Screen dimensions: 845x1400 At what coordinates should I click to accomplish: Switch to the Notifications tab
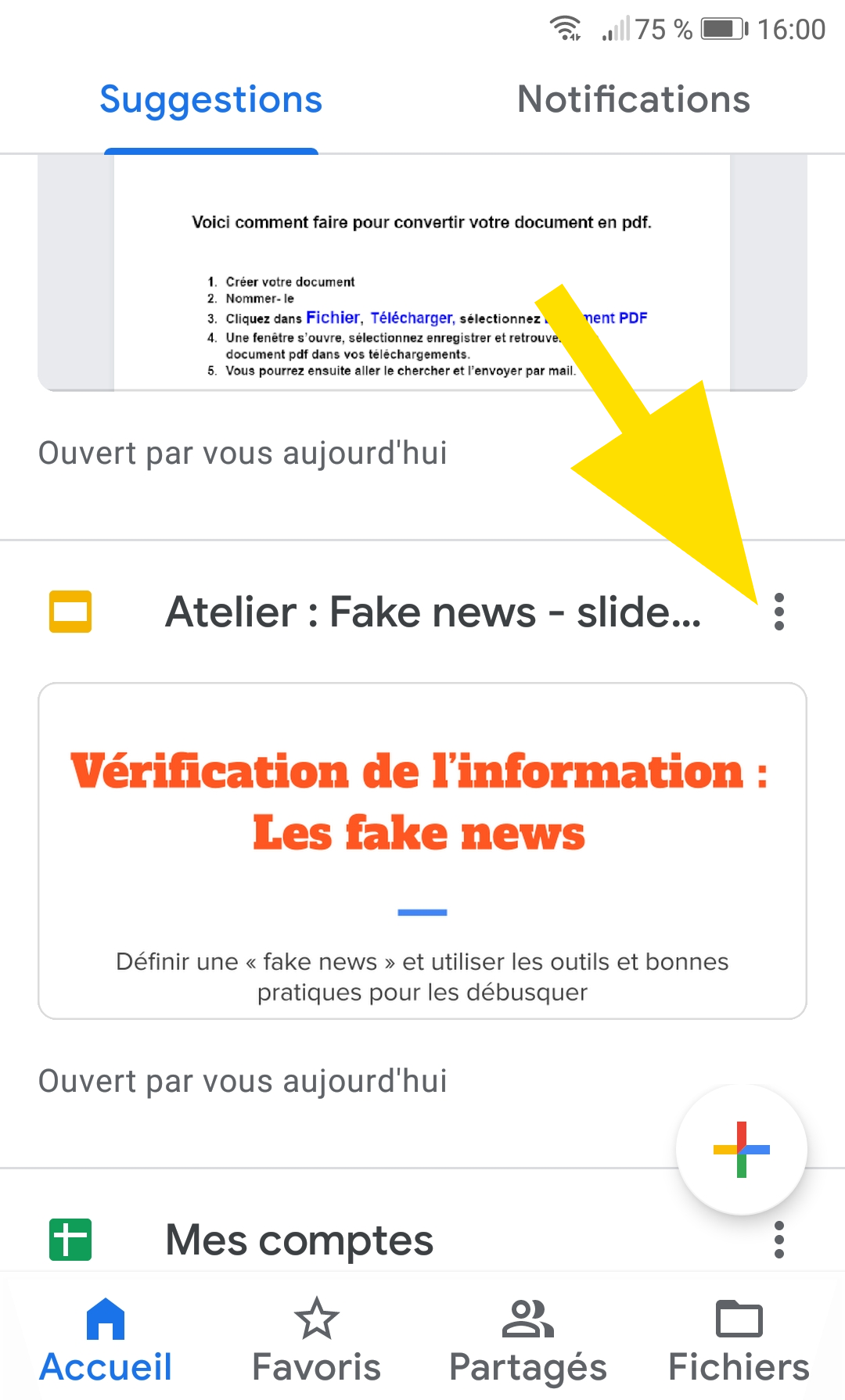tap(634, 100)
